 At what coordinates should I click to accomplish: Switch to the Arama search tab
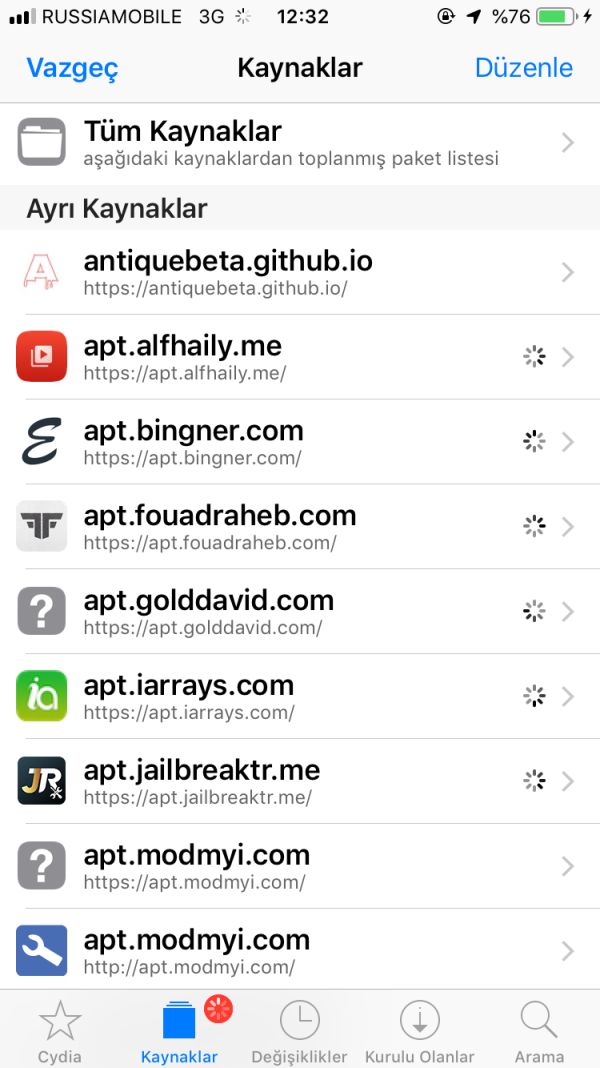(539, 1030)
